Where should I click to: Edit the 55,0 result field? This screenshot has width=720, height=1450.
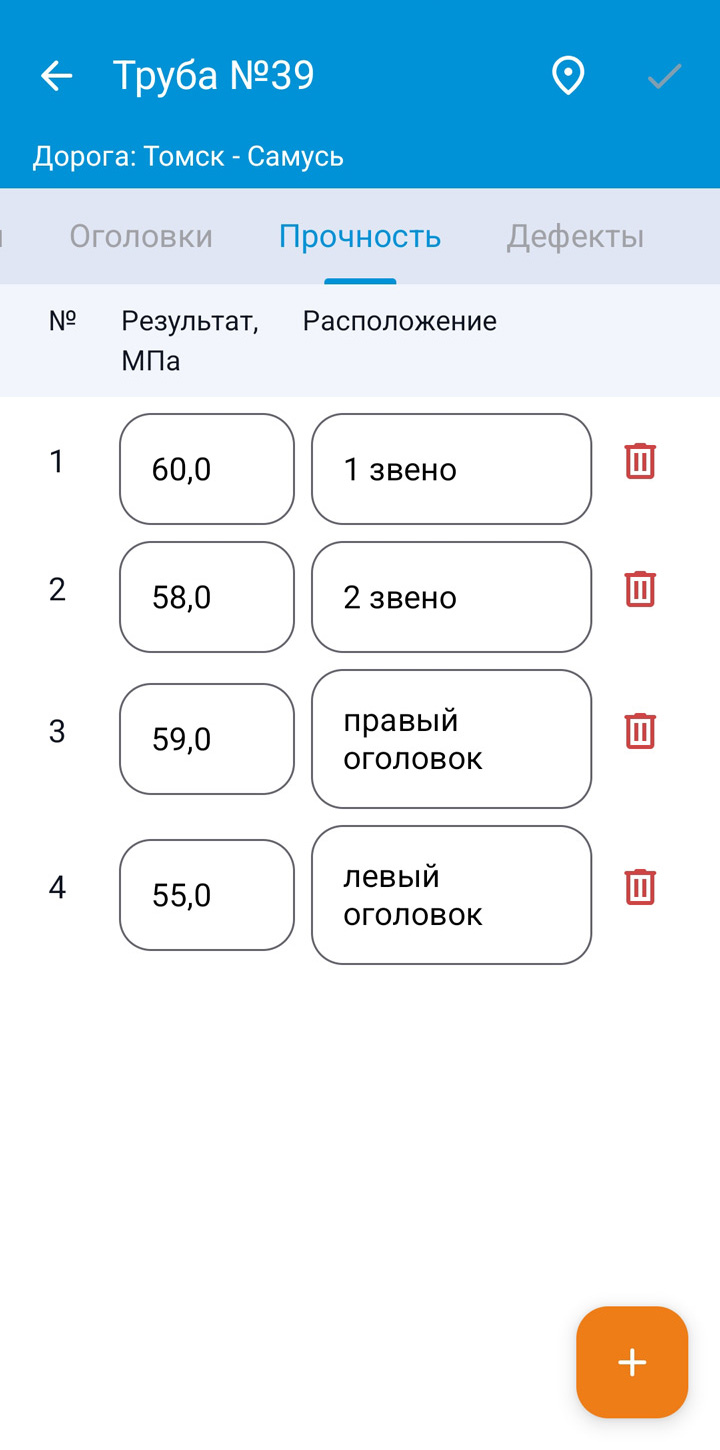point(207,895)
